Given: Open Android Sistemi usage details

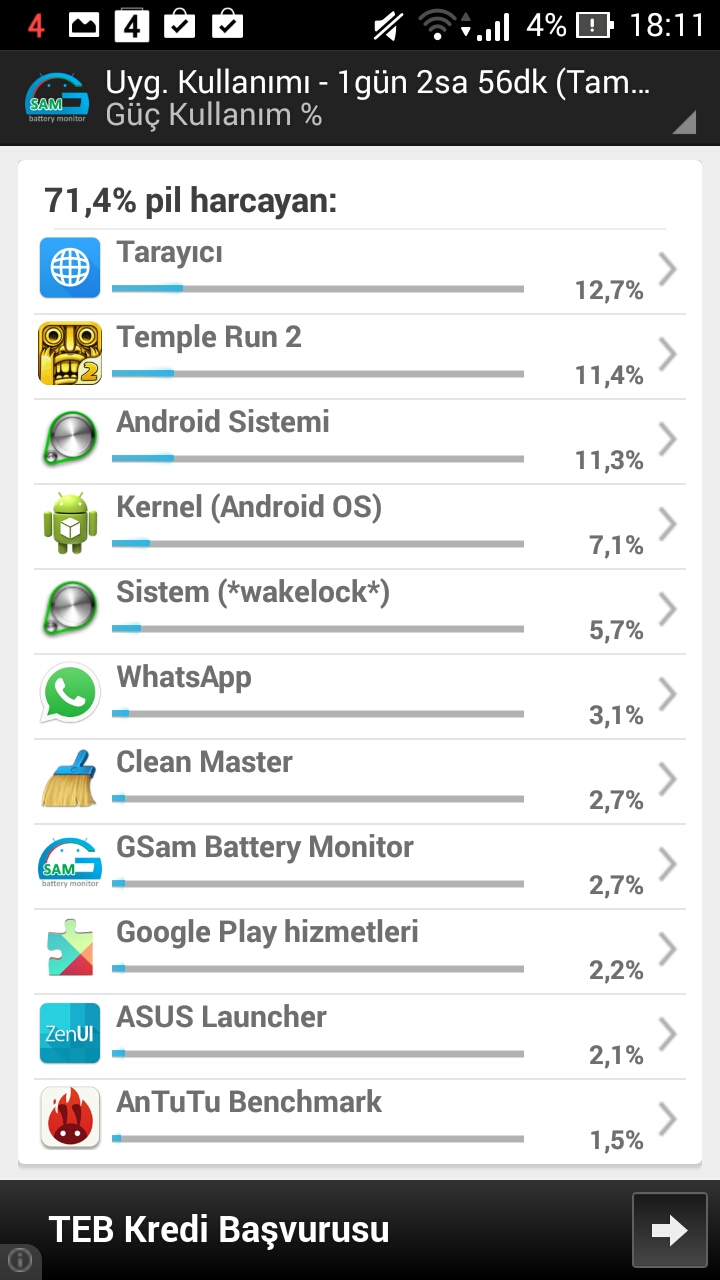Looking at the screenshot, I should [x=360, y=442].
